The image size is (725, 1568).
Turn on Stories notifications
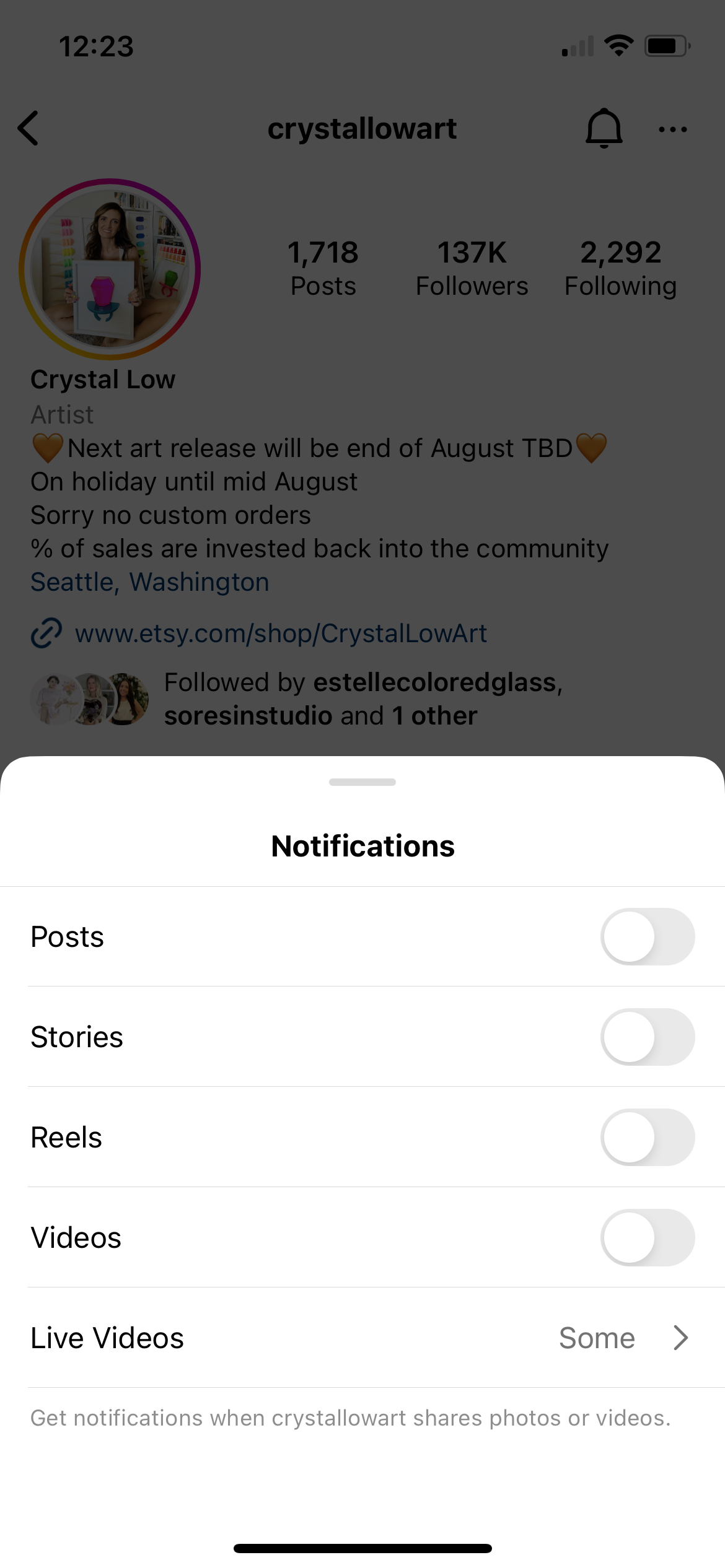(647, 1037)
